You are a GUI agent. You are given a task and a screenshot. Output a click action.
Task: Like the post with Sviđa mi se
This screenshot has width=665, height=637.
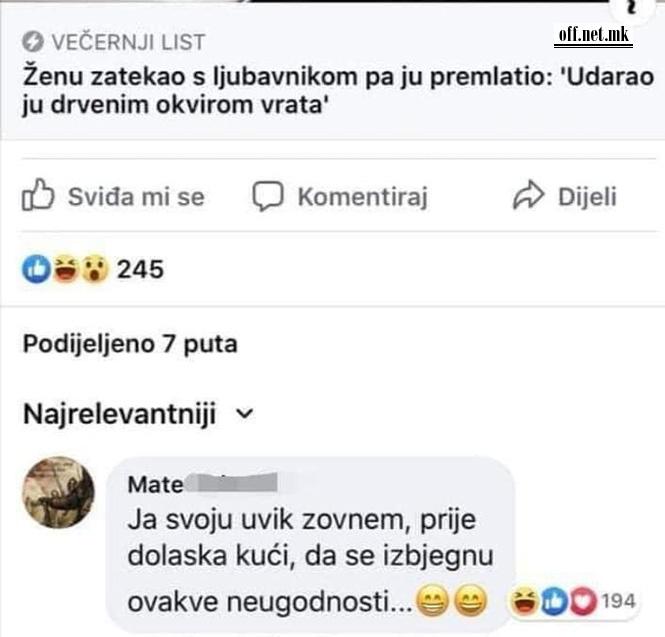pyautogui.click(x=112, y=197)
